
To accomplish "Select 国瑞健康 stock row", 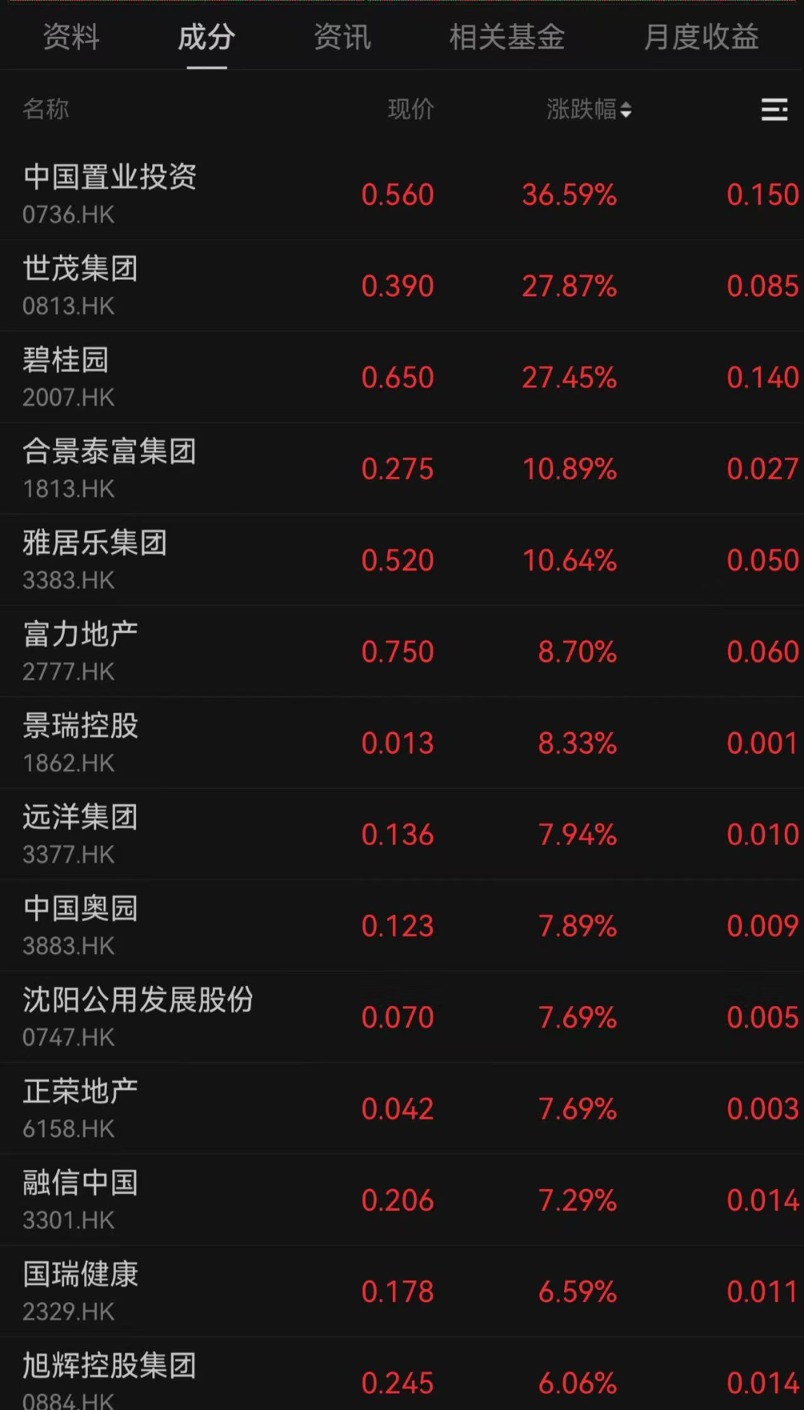I will [x=402, y=1292].
